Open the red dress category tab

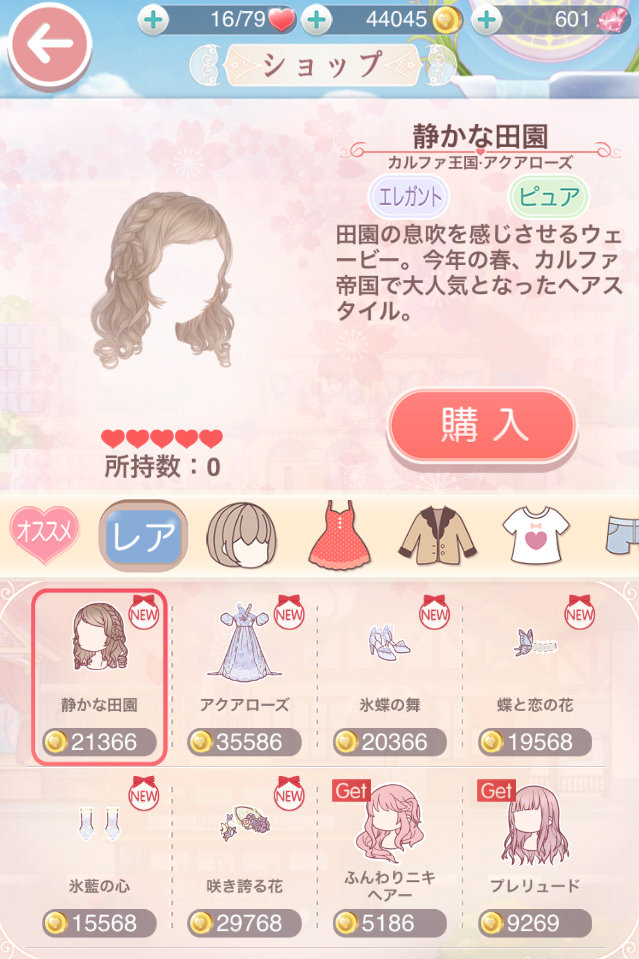pyautogui.click(x=339, y=536)
